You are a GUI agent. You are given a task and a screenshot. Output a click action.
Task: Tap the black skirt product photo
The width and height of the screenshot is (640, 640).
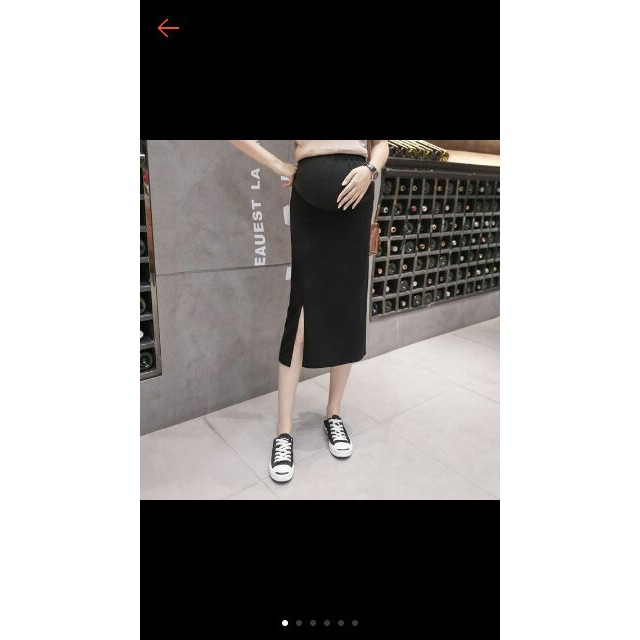point(320,320)
